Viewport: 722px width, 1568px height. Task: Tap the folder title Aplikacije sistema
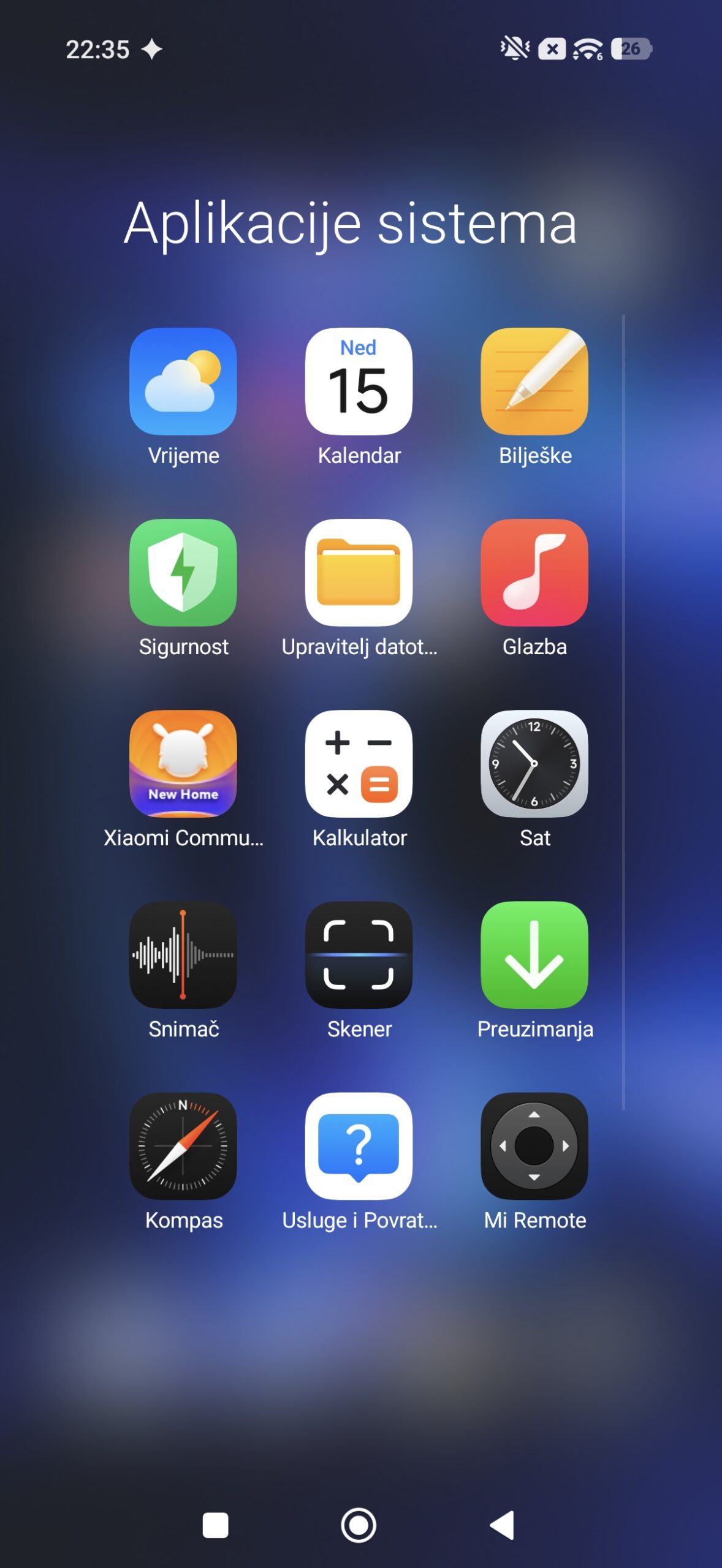(351, 224)
